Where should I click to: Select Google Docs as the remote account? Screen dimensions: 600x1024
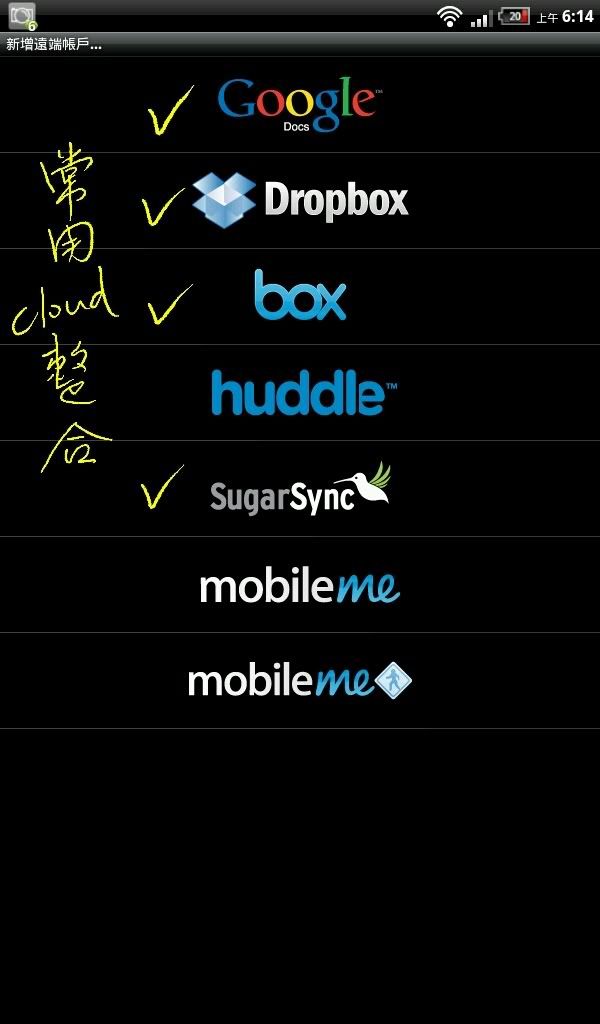300,105
